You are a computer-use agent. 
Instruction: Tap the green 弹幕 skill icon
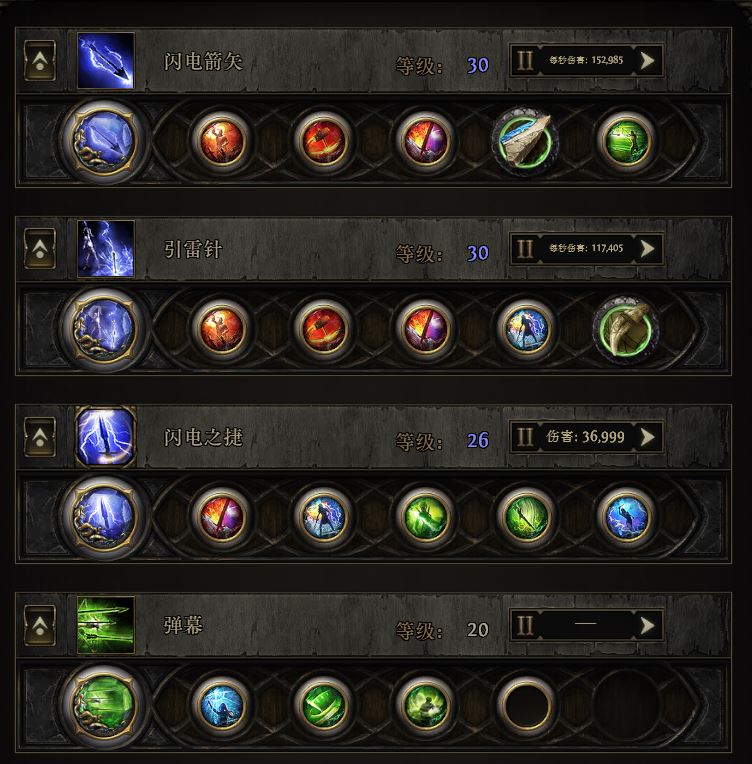tap(106, 625)
